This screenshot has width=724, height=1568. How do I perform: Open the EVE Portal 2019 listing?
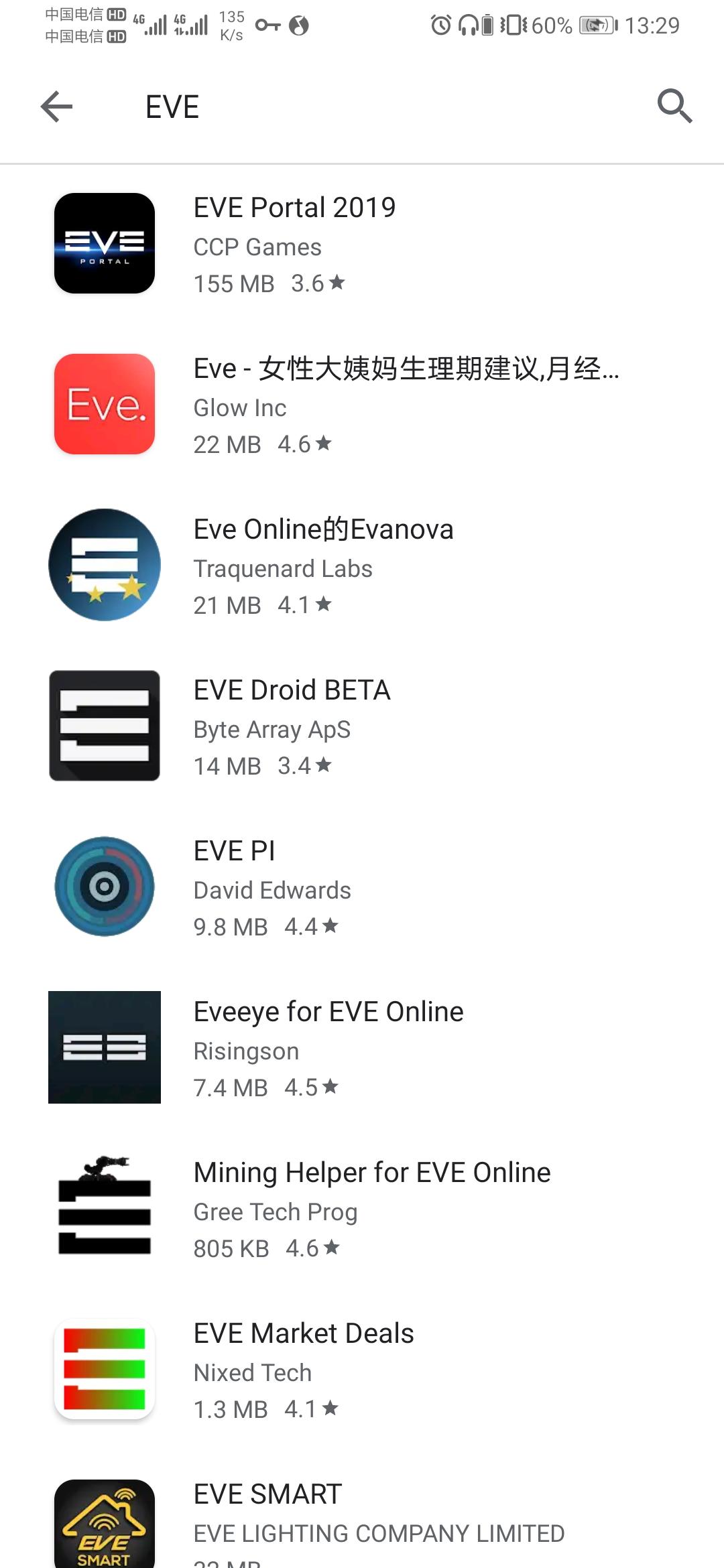pyautogui.click(x=294, y=207)
